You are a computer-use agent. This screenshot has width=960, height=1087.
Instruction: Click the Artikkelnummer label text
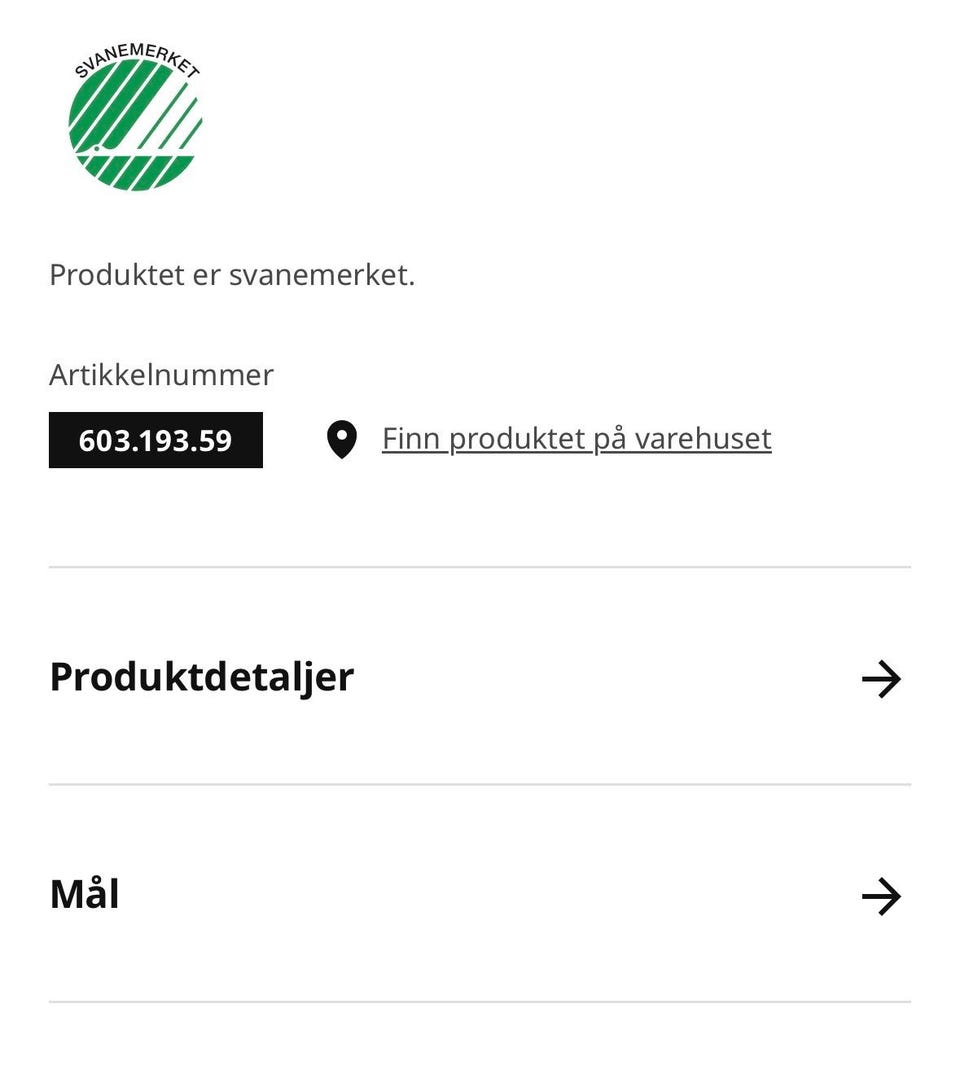point(160,375)
